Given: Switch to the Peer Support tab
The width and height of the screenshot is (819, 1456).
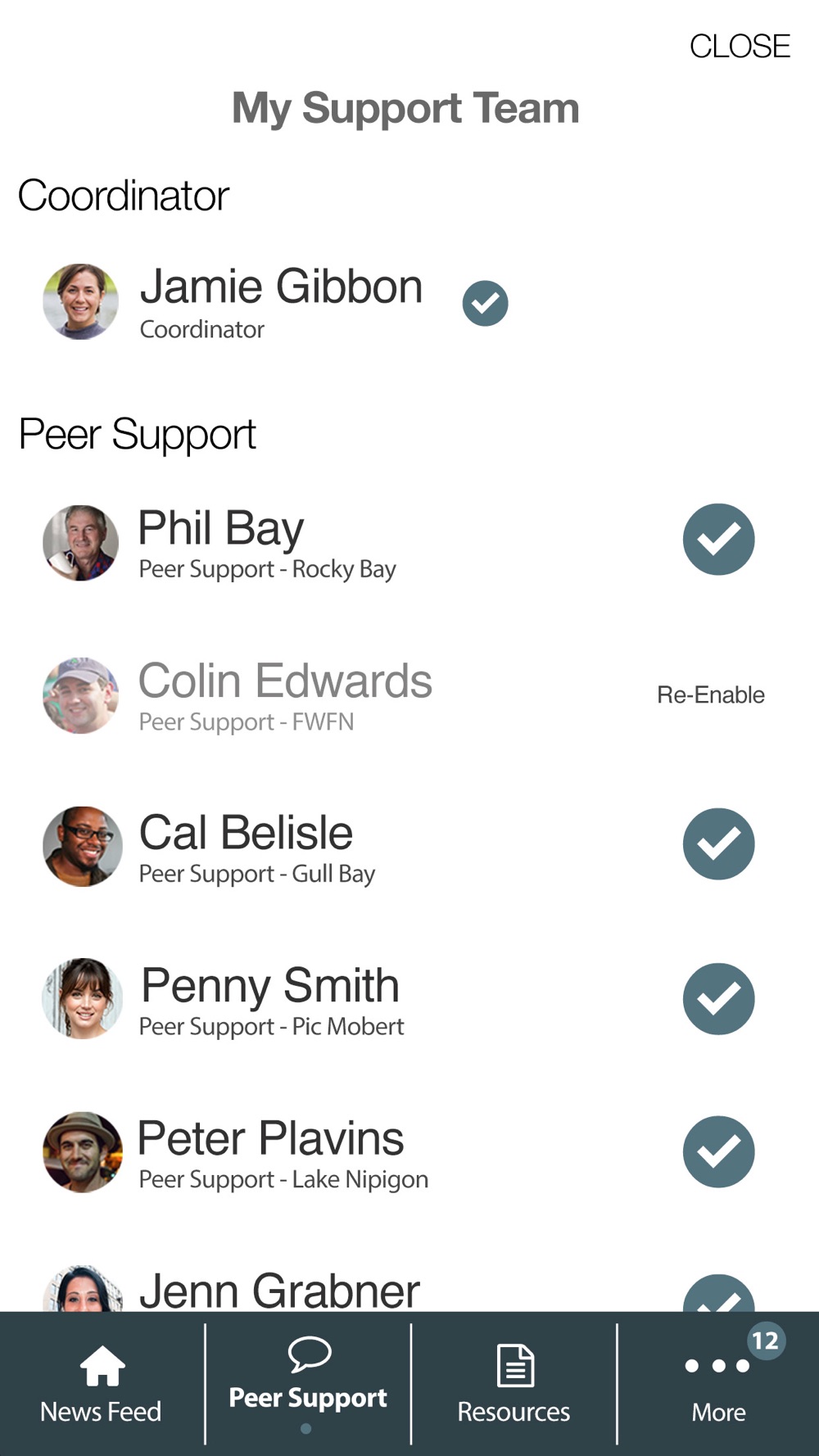Looking at the screenshot, I should (308, 1384).
